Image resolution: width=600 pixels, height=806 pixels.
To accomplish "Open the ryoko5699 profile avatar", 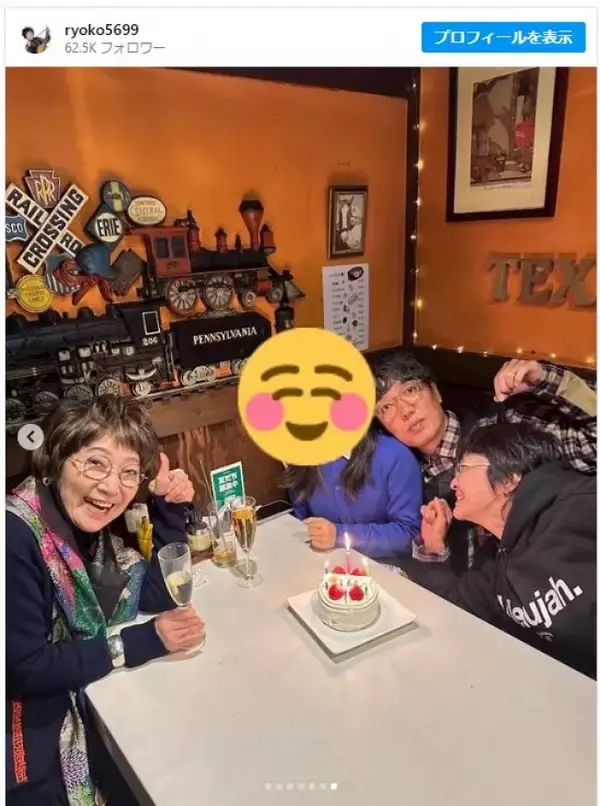I will pyautogui.click(x=36, y=39).
